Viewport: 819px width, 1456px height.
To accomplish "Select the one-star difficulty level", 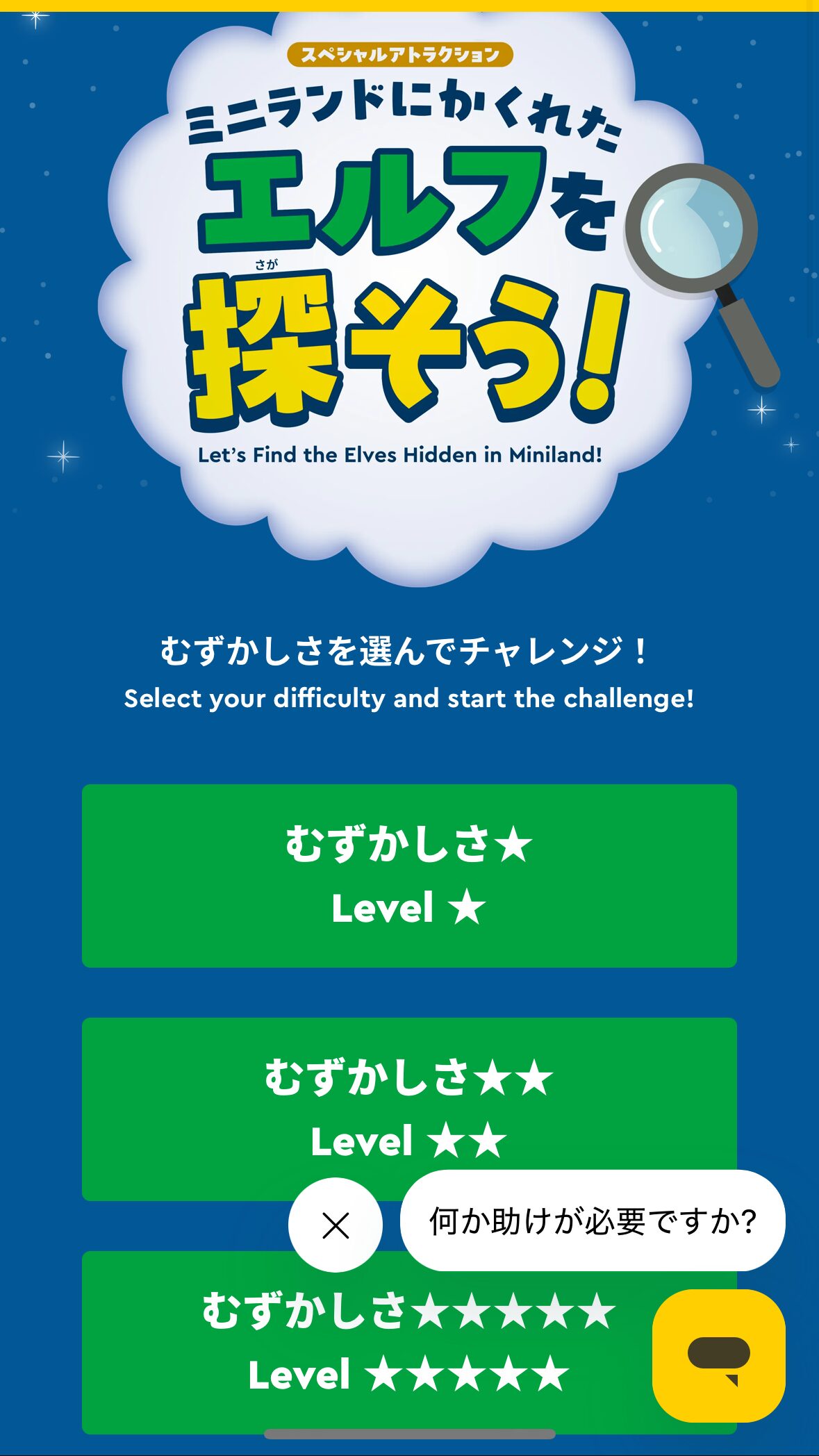I will [409, 875].
